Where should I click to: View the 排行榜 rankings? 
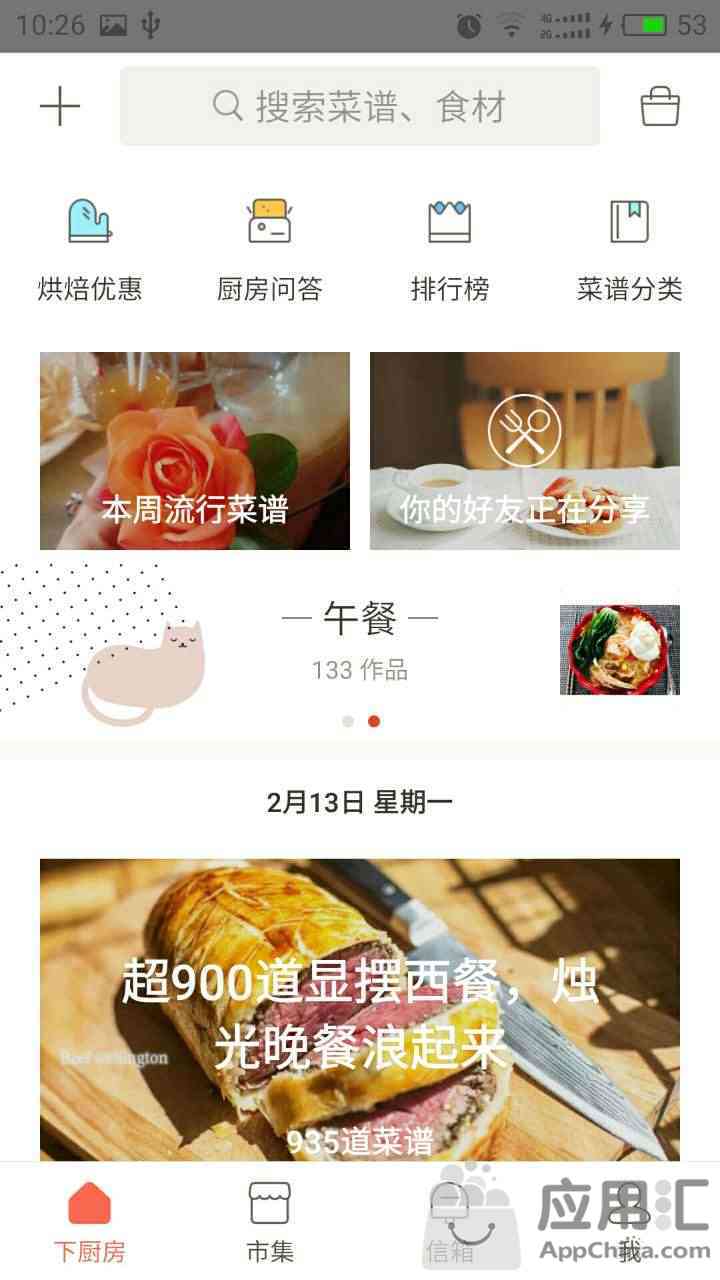tap(450, 248)
